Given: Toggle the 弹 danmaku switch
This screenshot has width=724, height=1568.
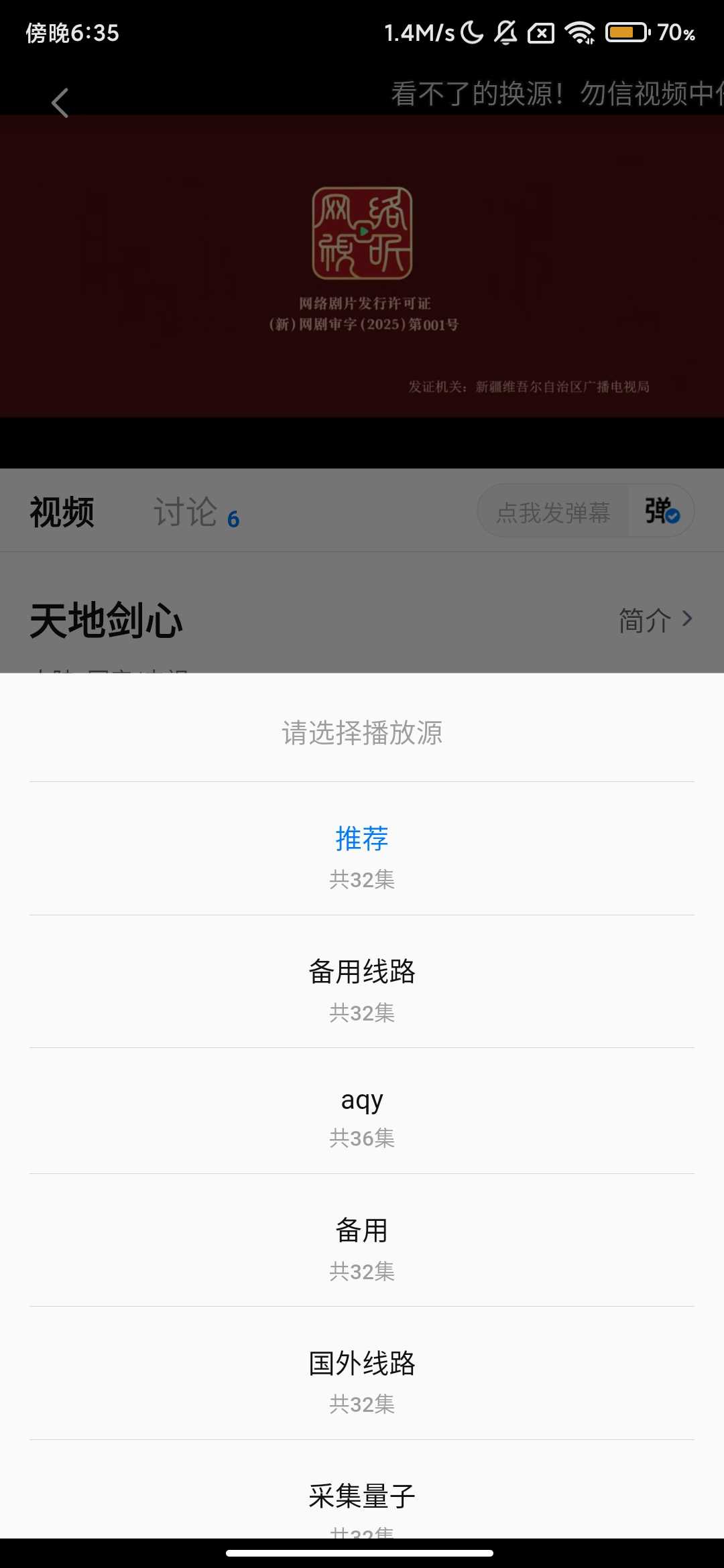Looking at the screenshot, I should pyautogui.click(x=662, y=511).
